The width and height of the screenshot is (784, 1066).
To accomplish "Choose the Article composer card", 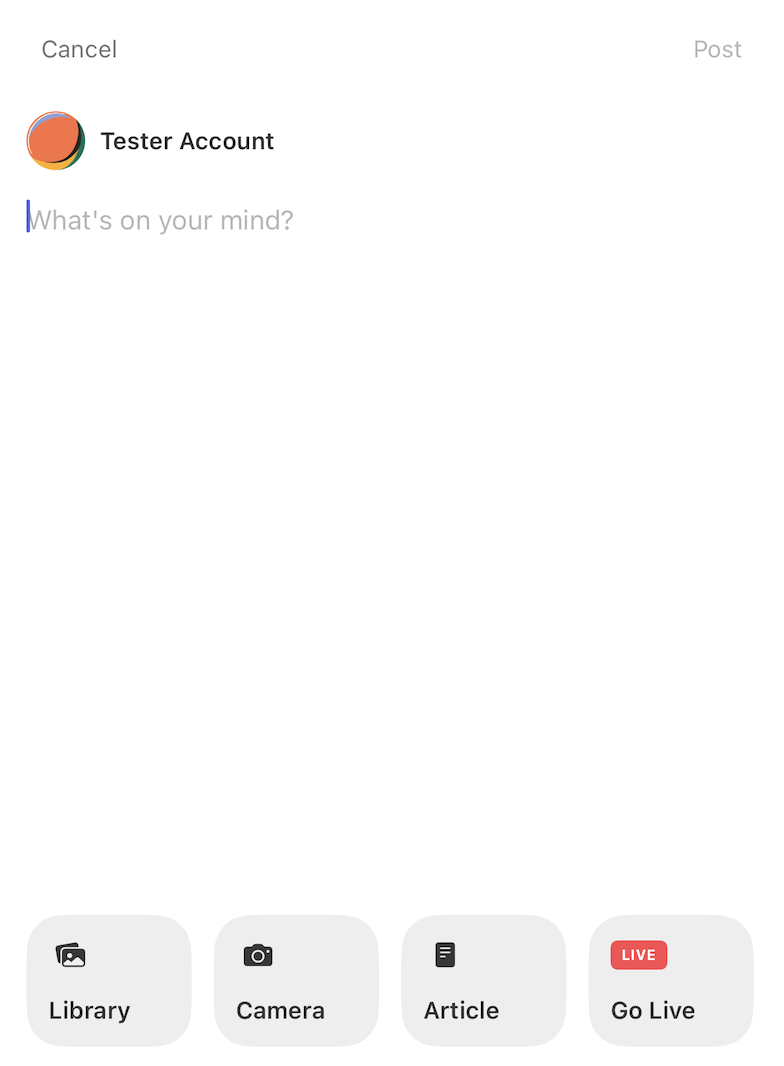I will [x=483, y=981].
